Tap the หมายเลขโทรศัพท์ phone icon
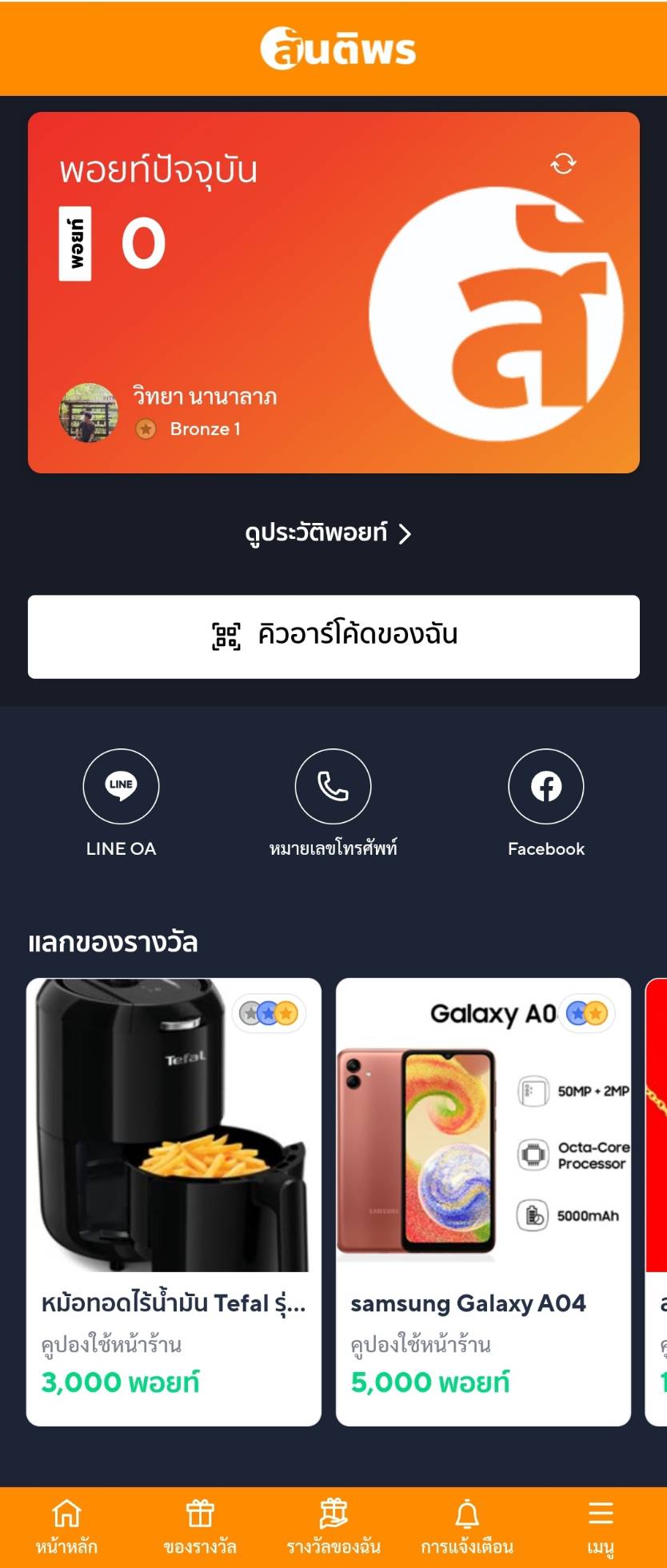Image resolution: width=667 pixels, height=1568 pixels. 333,787
